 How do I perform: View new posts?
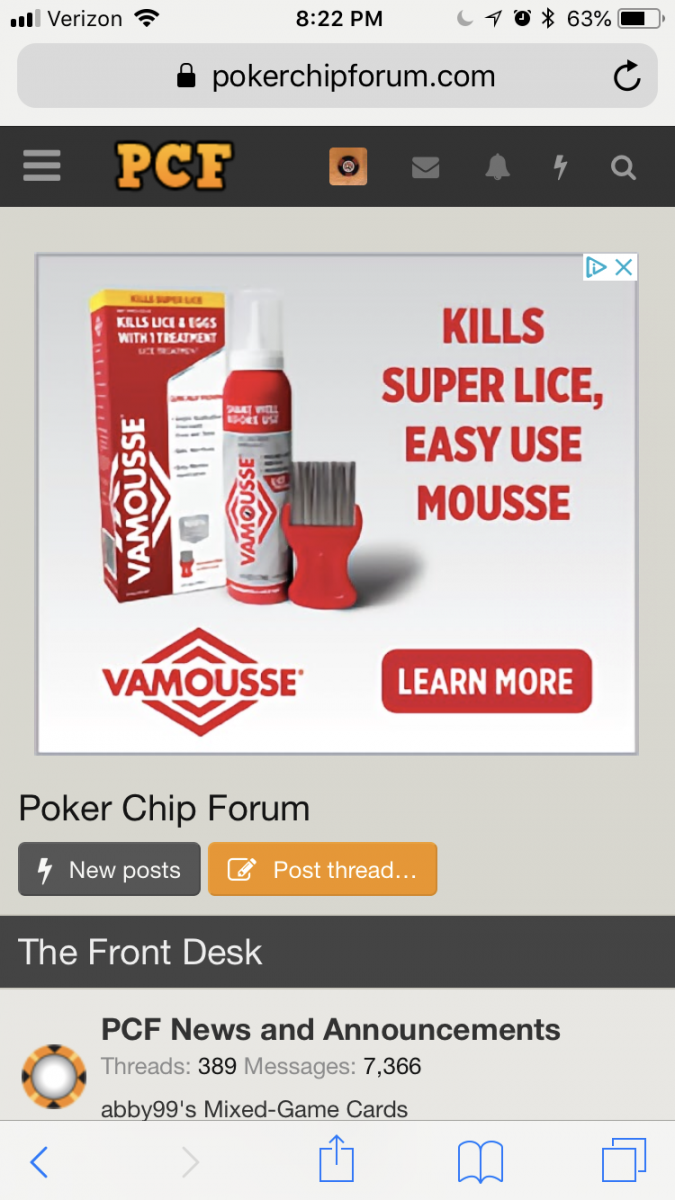tap(109, 869)
